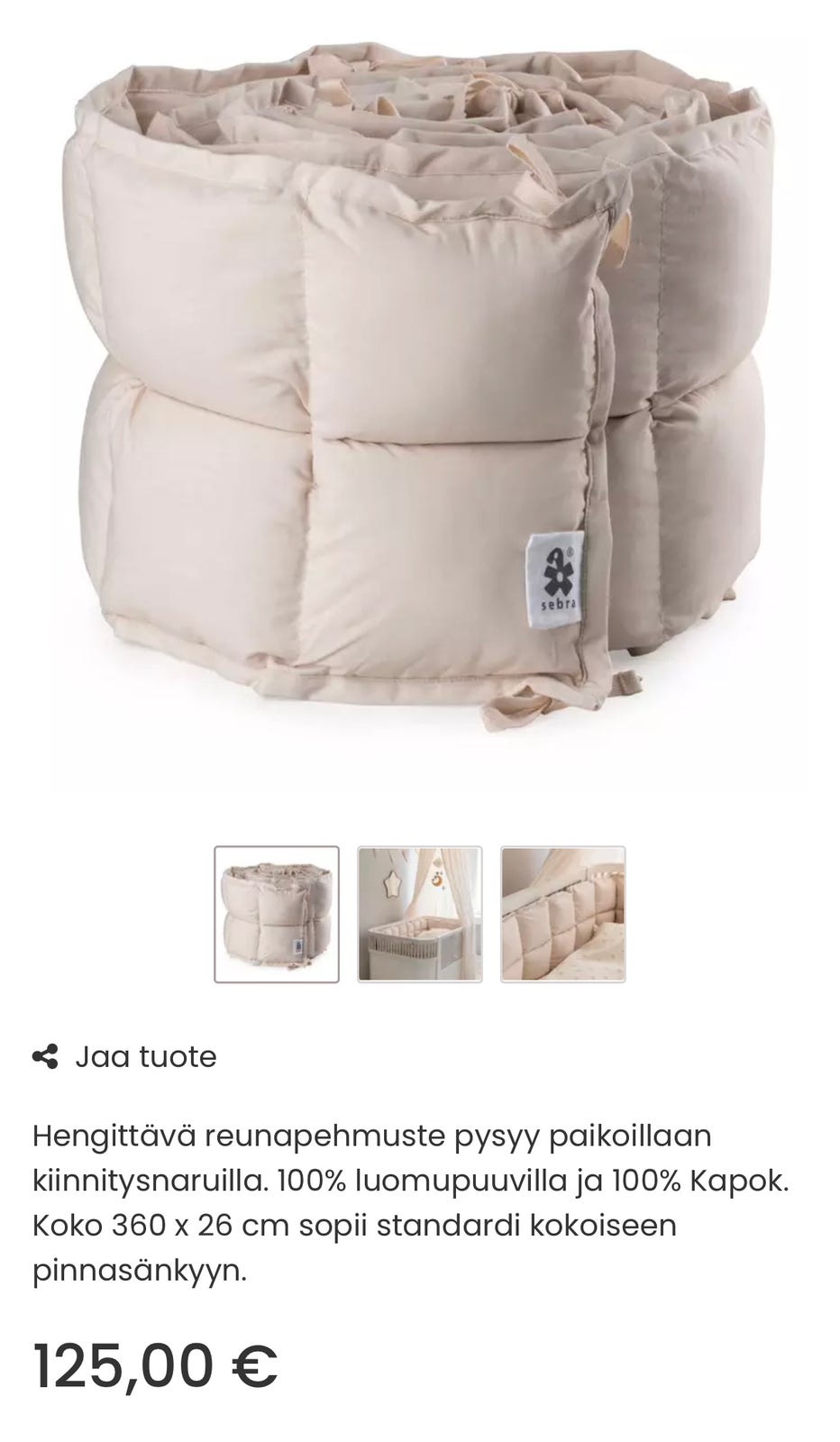Share product via Jaa tuote
Image resolution: width=840 pixels, height=1442 pixels.
coord(125,1056)
